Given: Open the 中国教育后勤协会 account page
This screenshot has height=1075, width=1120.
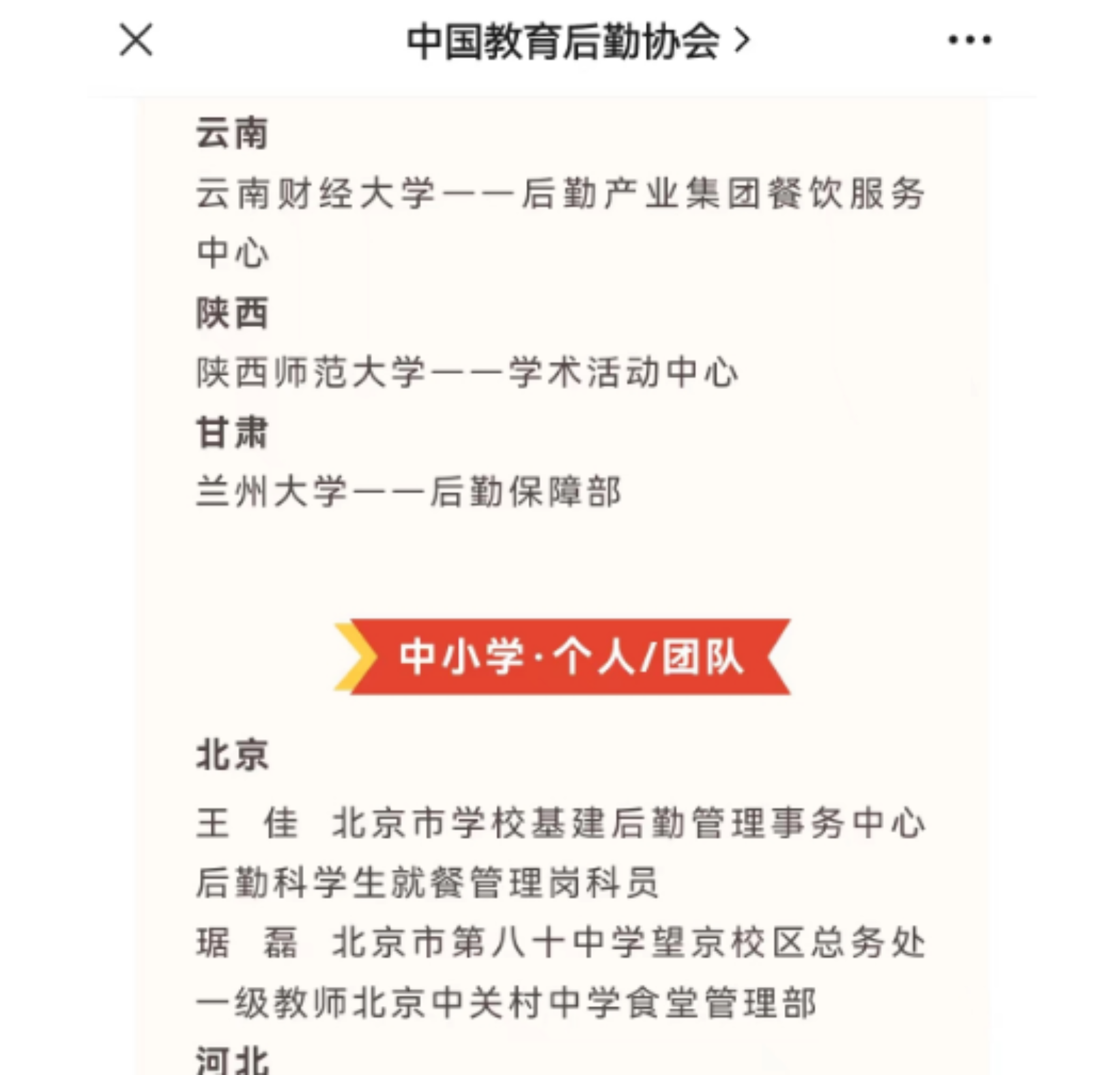Looking at the screenshot, I should click(577, 41).
